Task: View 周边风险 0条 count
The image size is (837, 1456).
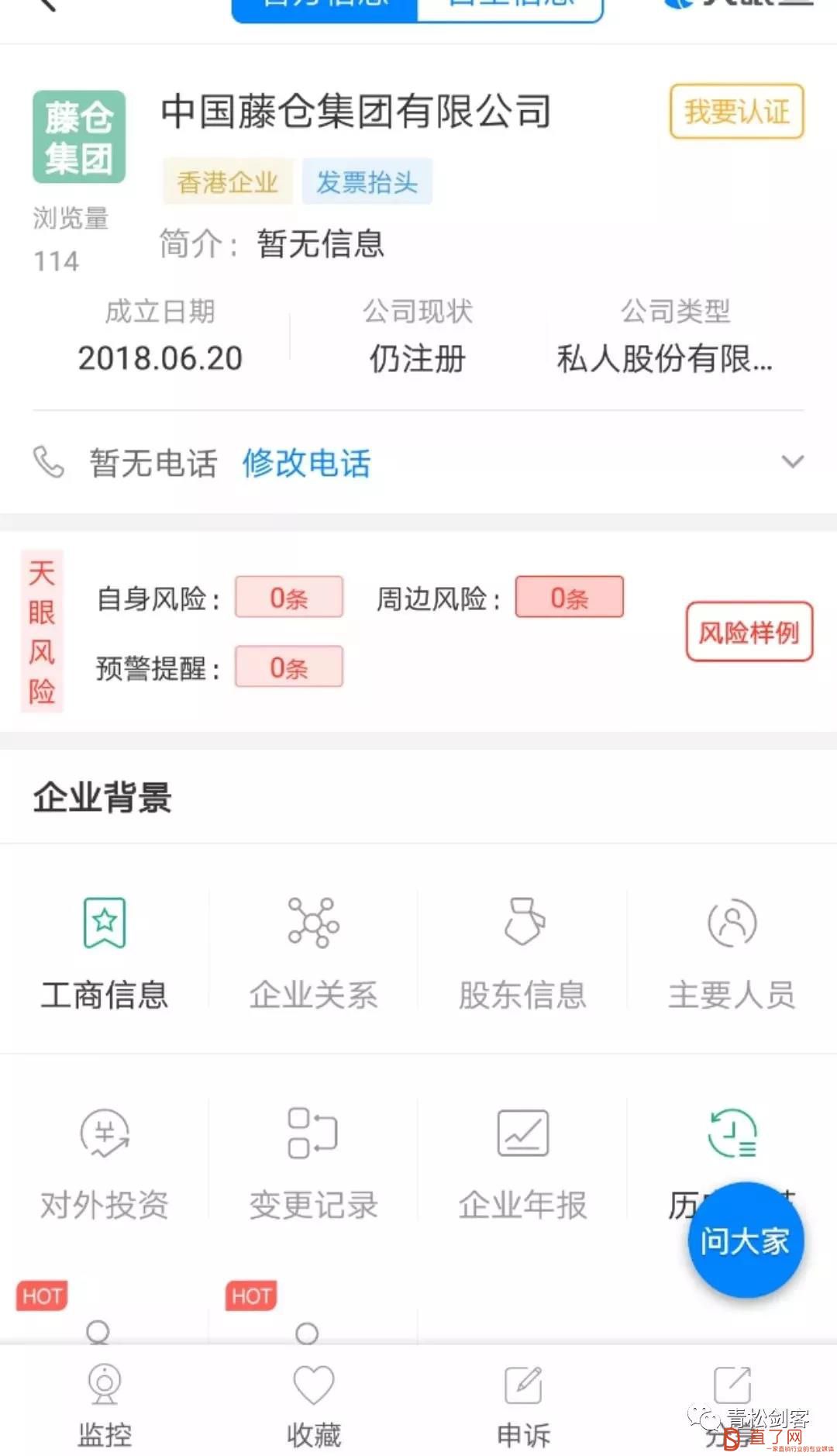Action: point(570,598)
